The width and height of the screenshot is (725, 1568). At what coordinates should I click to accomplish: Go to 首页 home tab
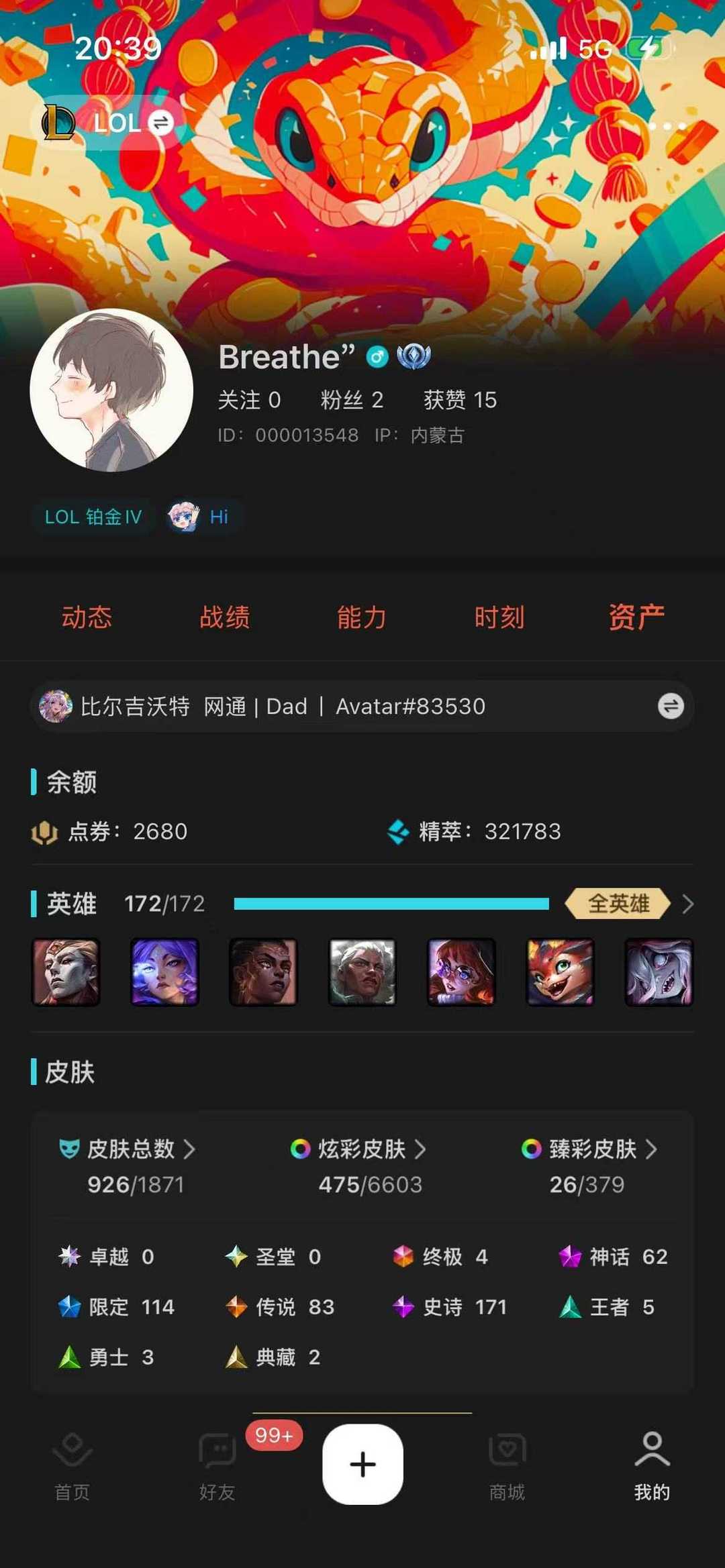72,1466
